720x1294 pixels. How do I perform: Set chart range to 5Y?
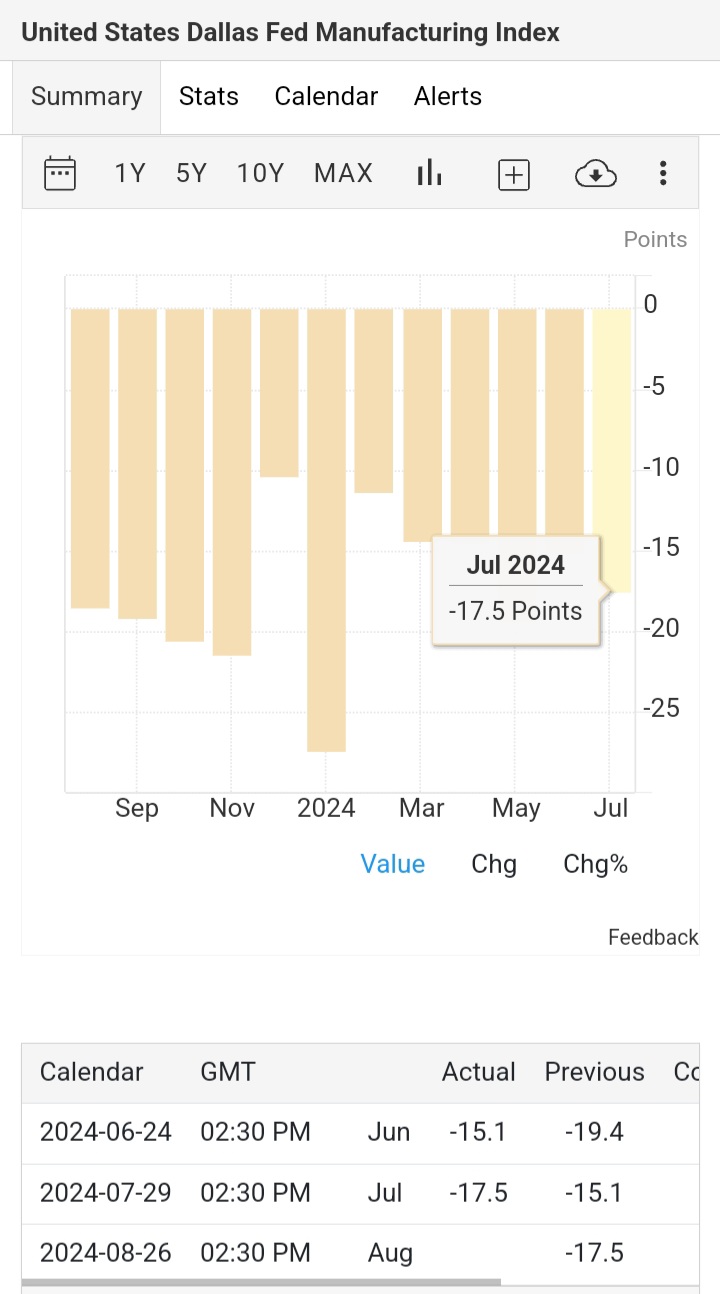click(191, 174)
